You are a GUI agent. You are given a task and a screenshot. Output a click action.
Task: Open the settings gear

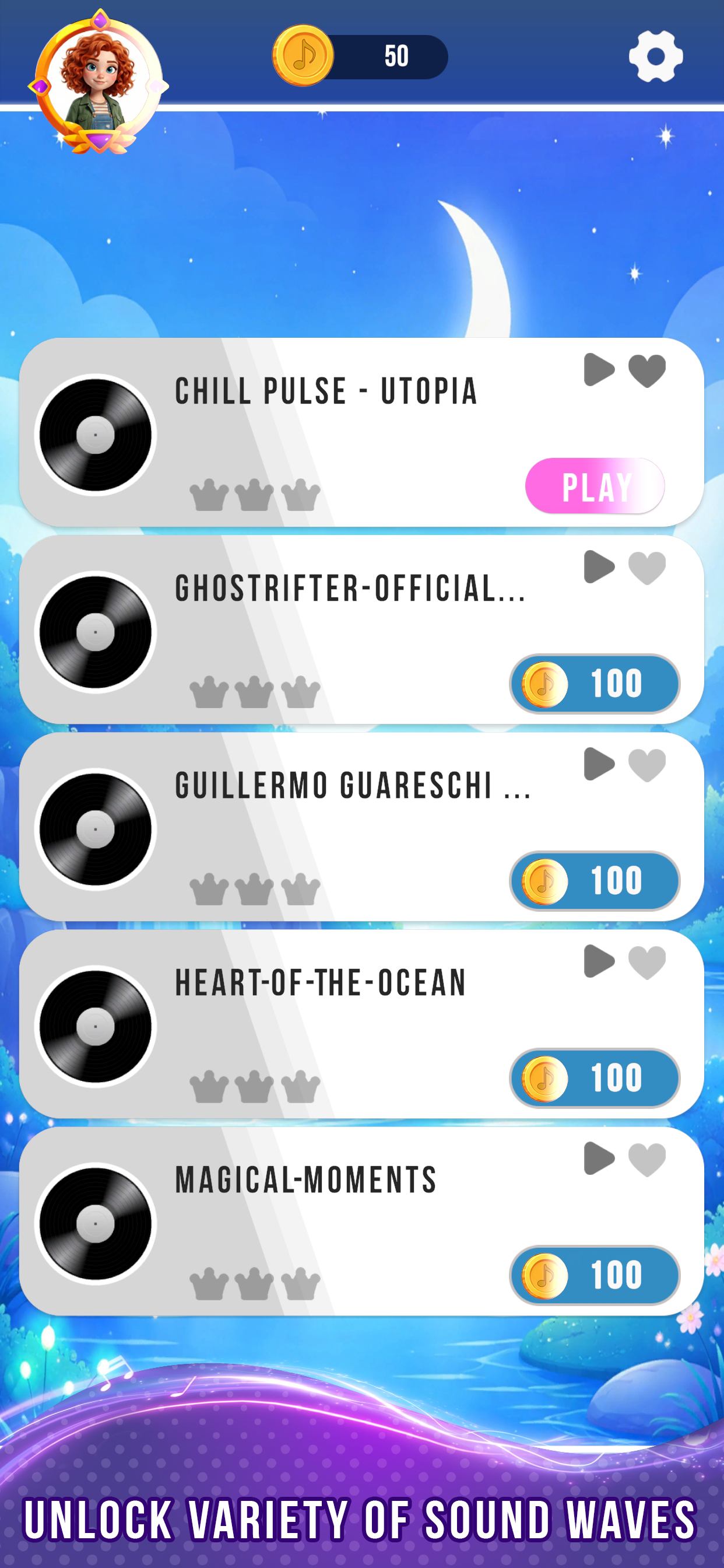click(x=655, y=57)
